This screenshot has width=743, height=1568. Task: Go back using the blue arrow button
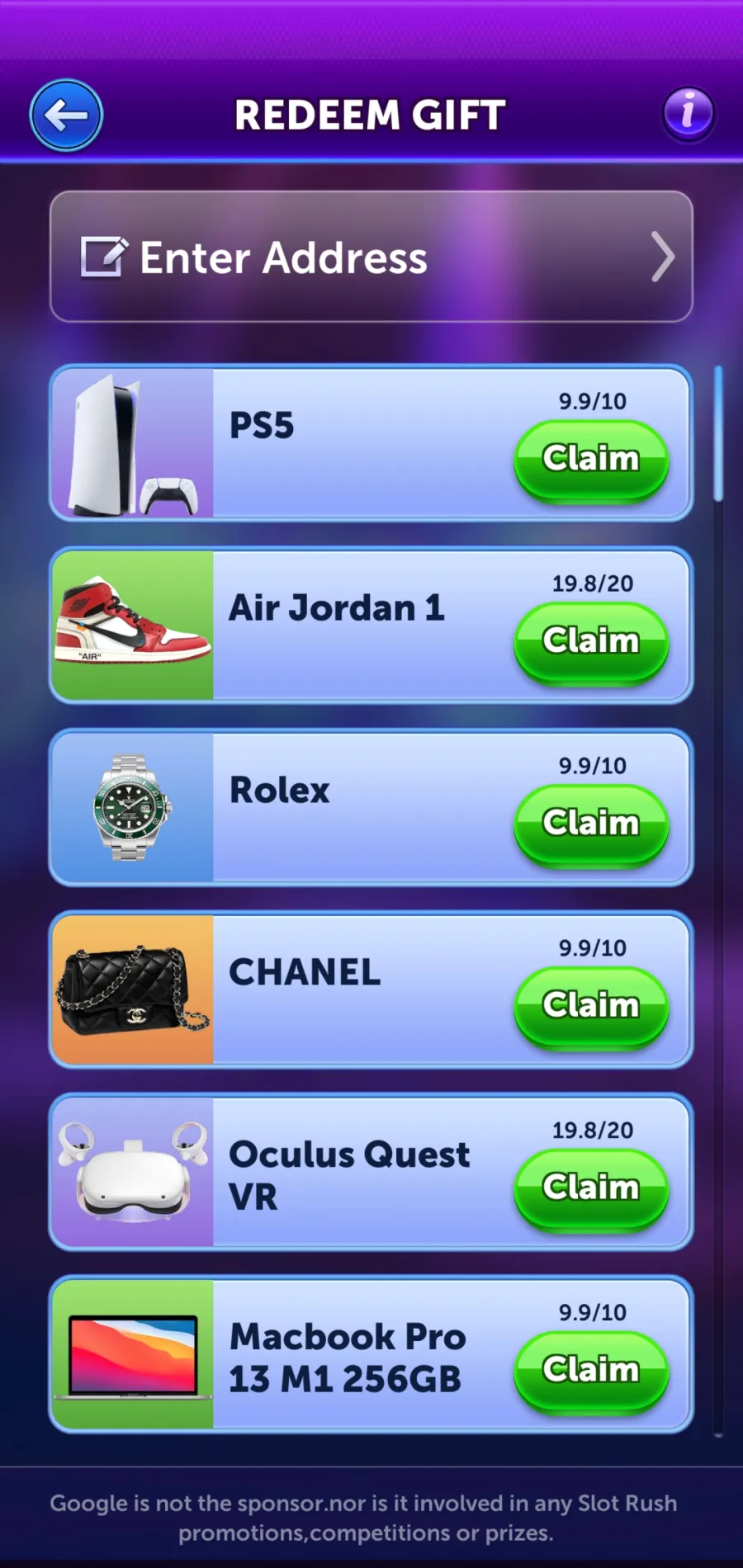(66, 116)
